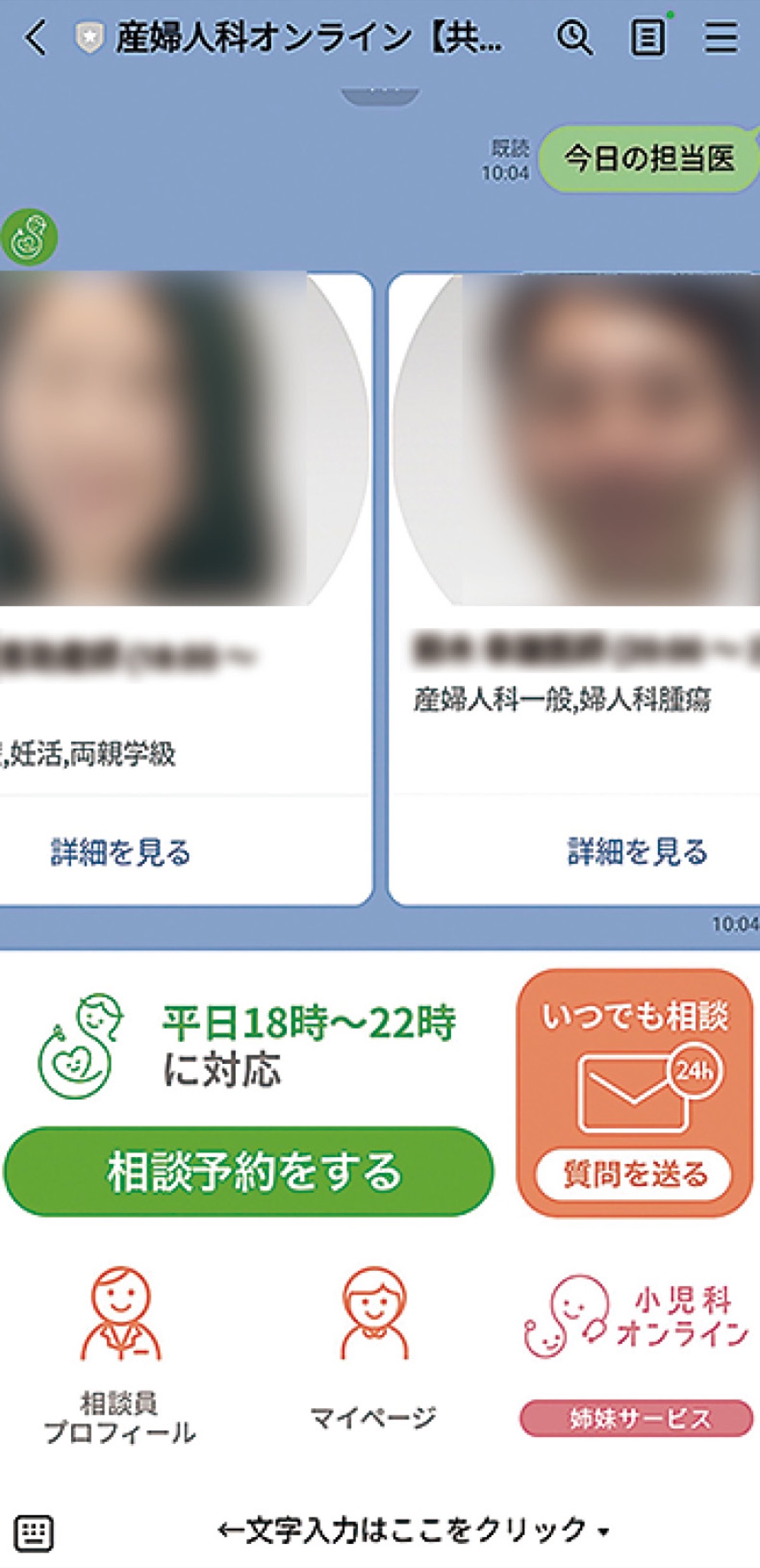Collapse menu via 文字入力はここをクリック

point(412,1531)
